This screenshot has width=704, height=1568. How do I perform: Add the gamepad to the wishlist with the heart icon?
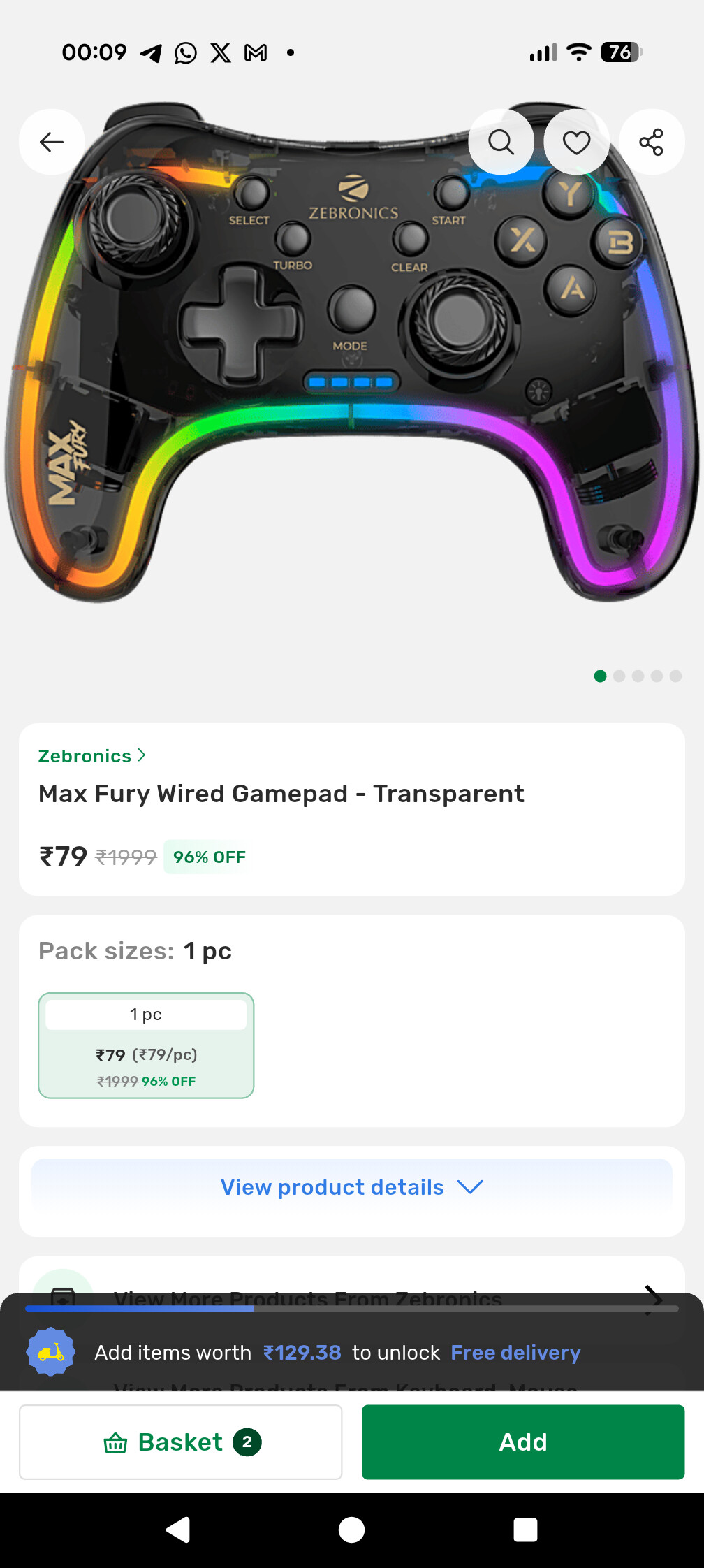[576, 142]
